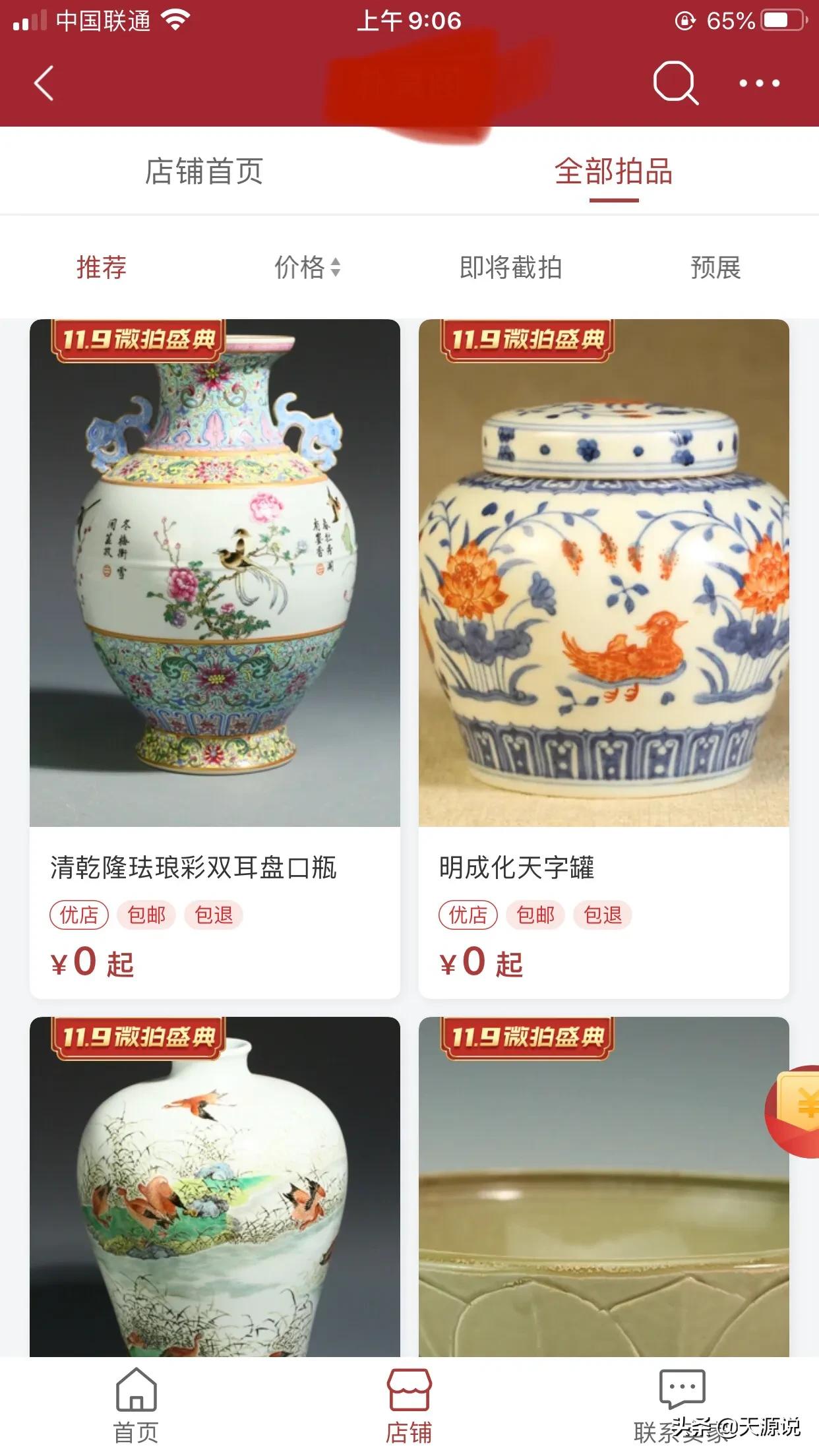819x1456 pixels.
Task: Toggle price sorting with 价格 arrows
Action: click(305, 268)
